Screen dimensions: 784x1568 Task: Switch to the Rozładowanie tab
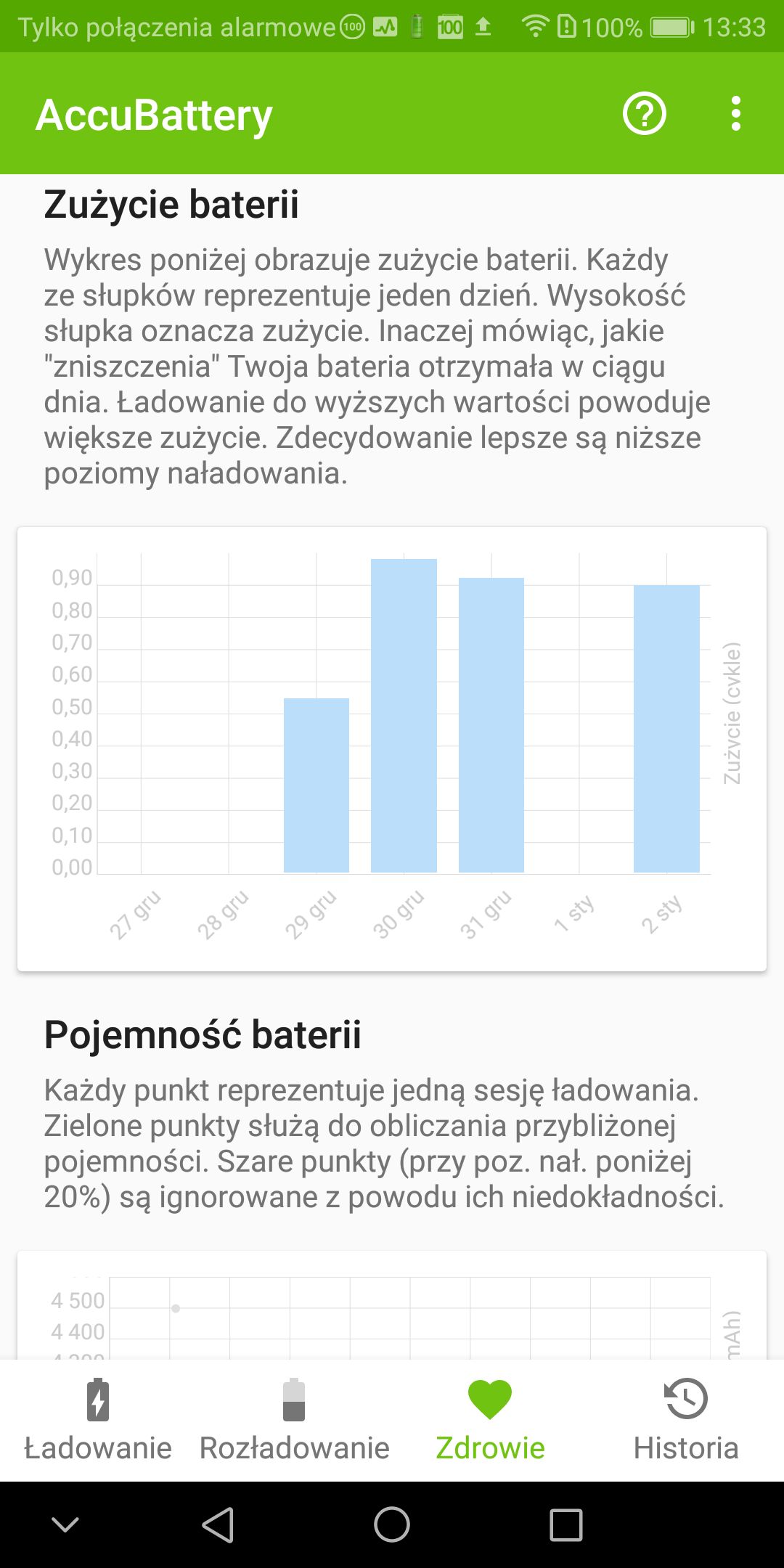coord(294,1420)
